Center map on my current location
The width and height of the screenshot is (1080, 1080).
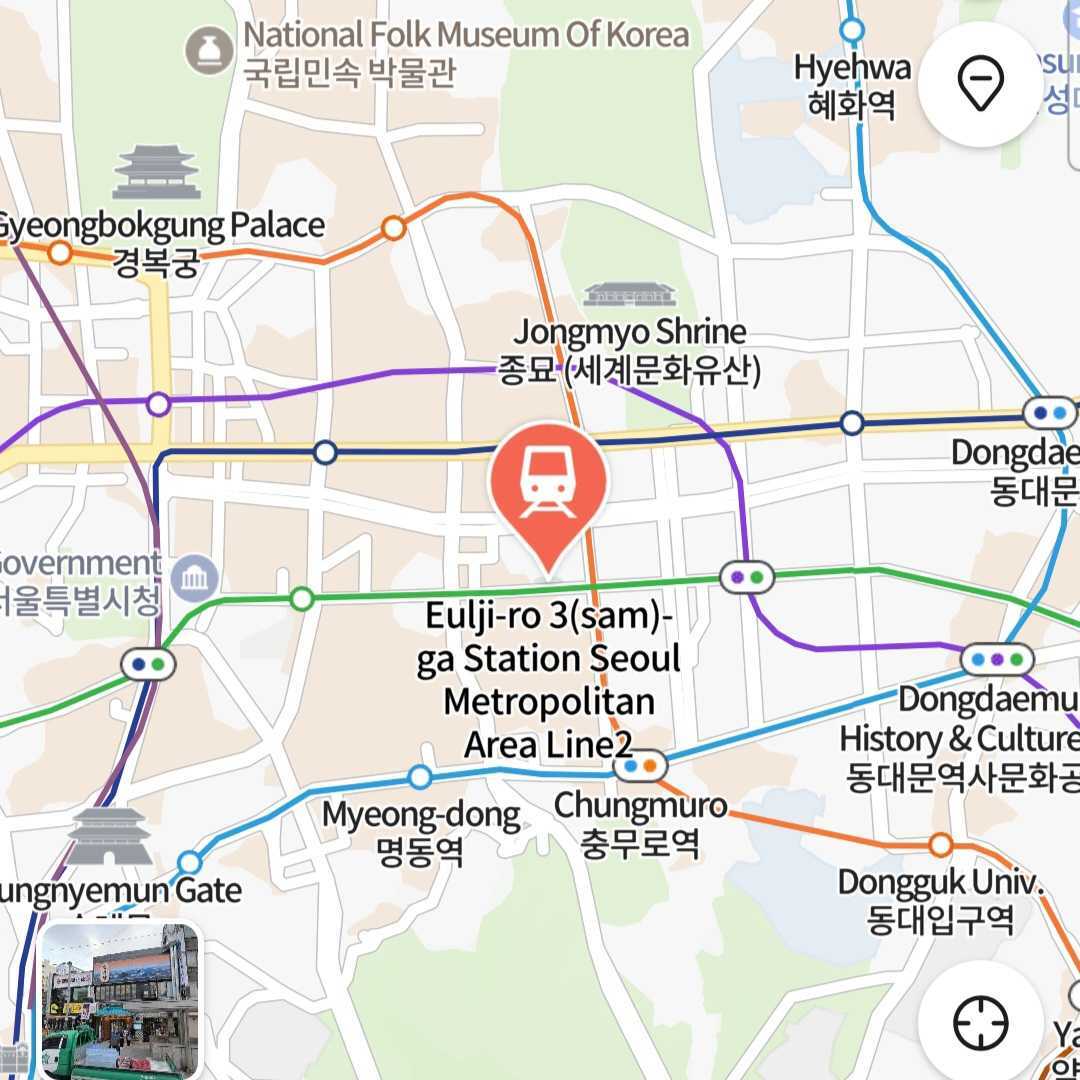980,1023
